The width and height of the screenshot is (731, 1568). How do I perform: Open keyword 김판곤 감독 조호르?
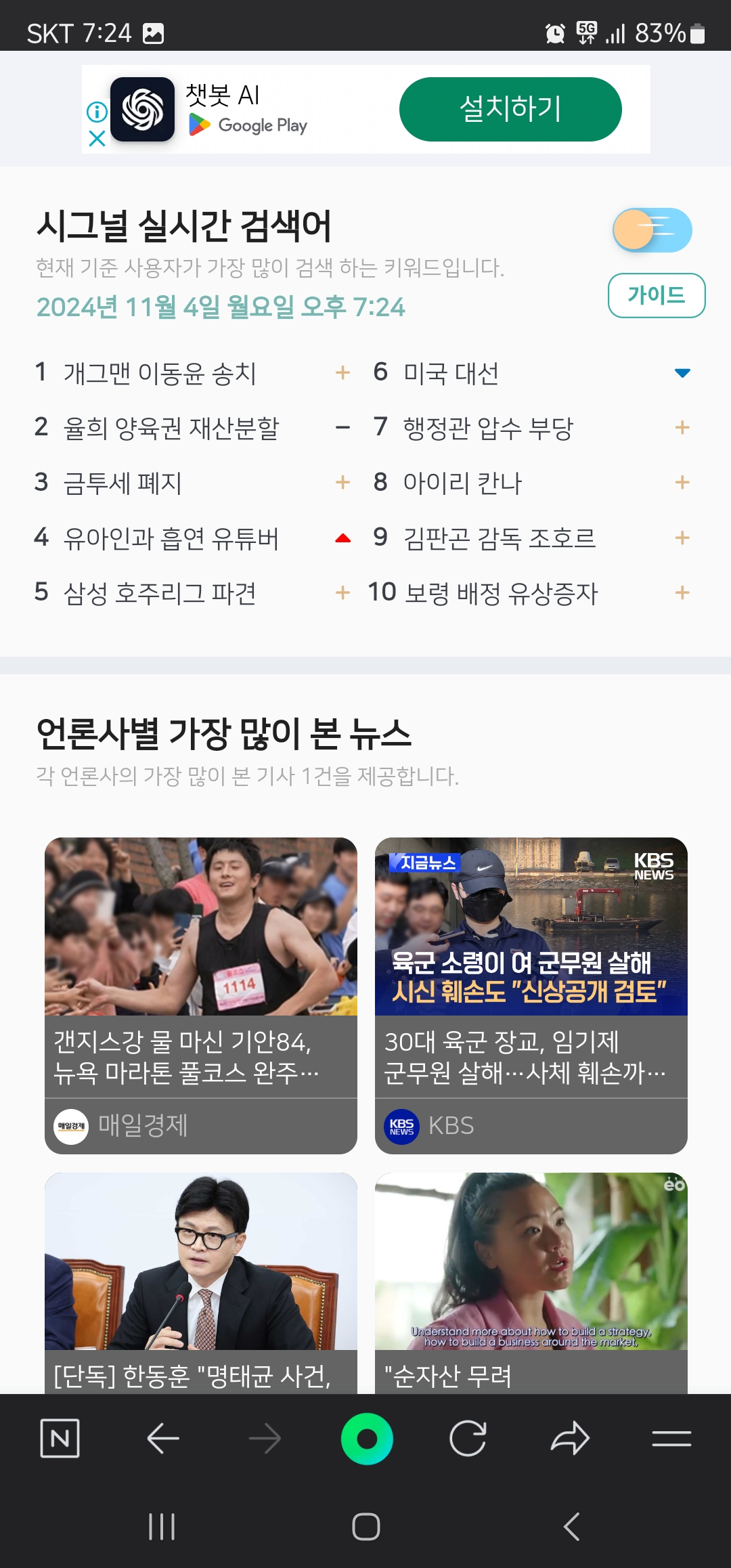(500, 538)
